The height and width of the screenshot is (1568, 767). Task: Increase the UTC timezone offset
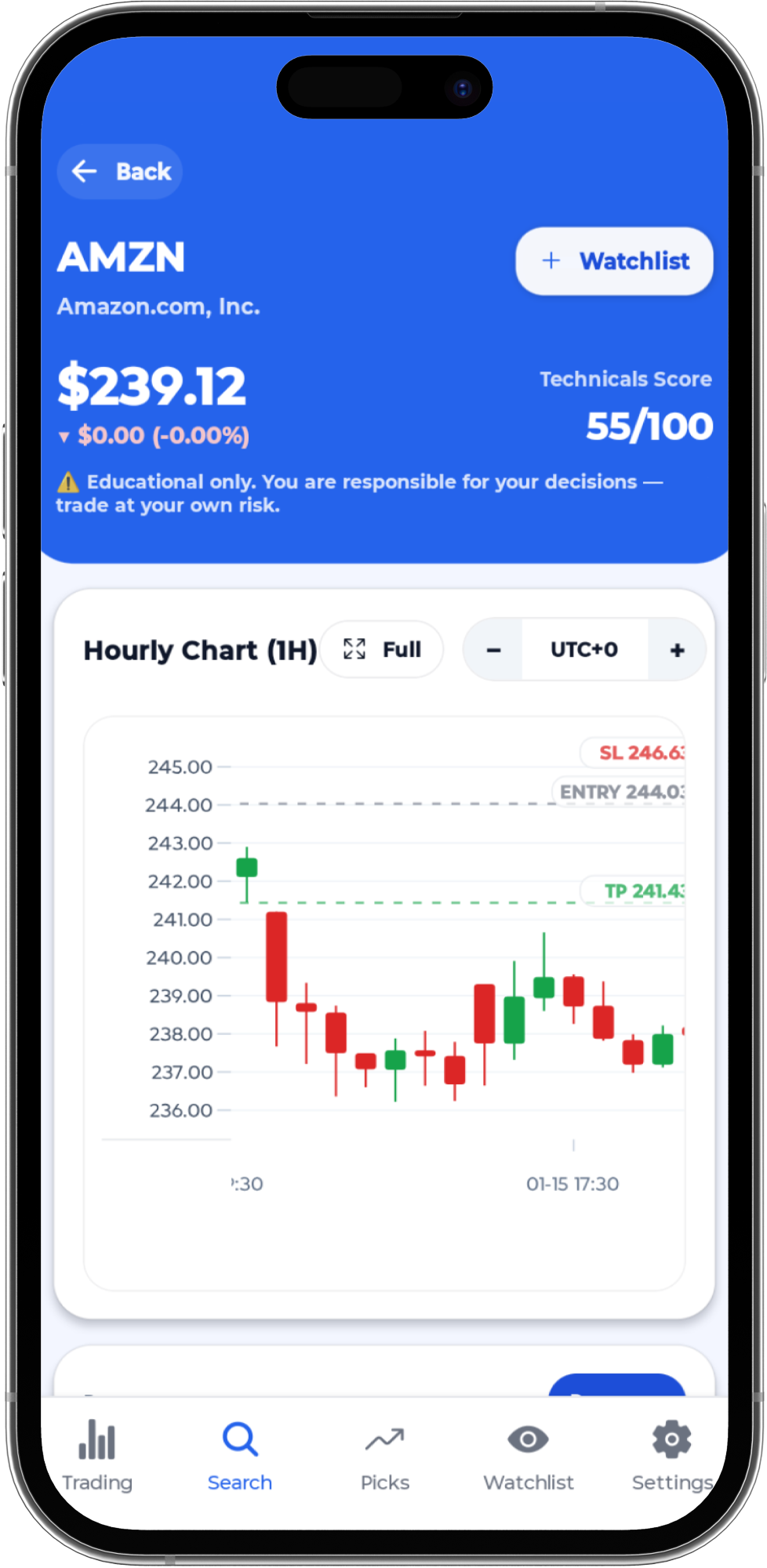677,650
